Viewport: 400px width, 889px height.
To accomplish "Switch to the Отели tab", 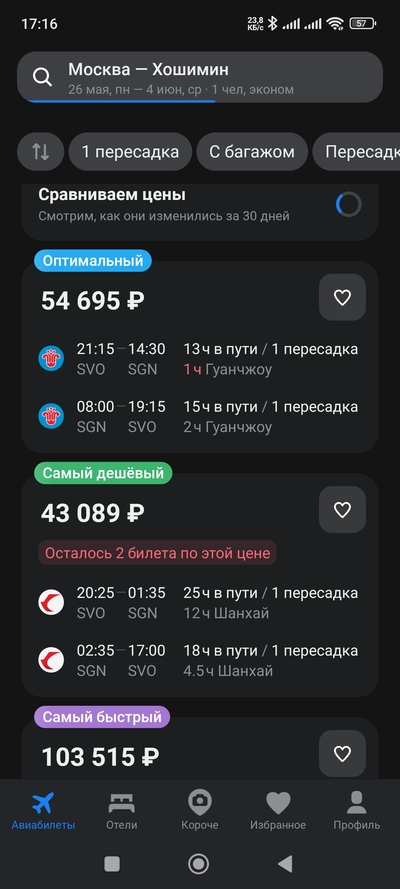I will pyautogui.click(x=121, y=811).
